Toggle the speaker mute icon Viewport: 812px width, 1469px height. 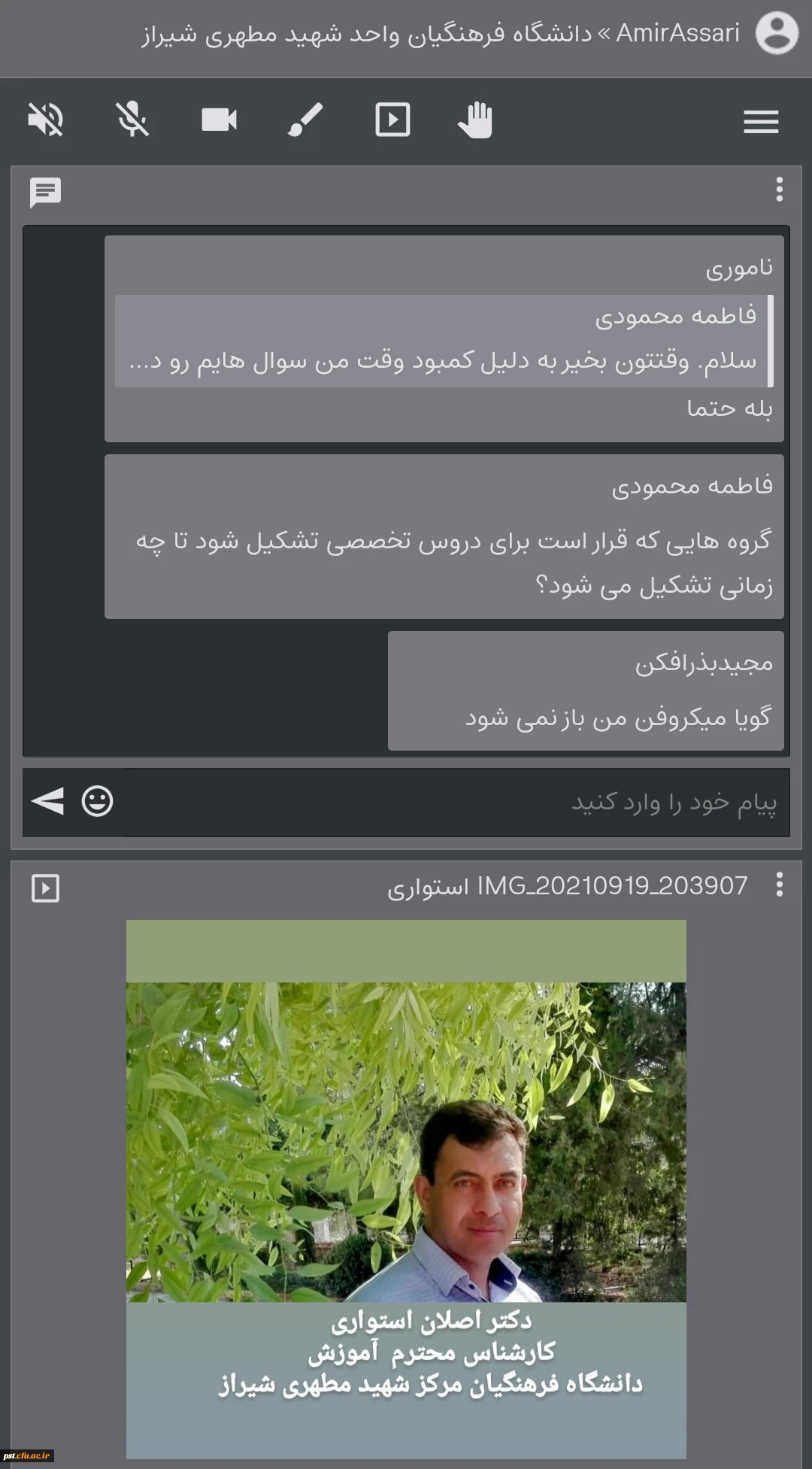click(46, 120)
